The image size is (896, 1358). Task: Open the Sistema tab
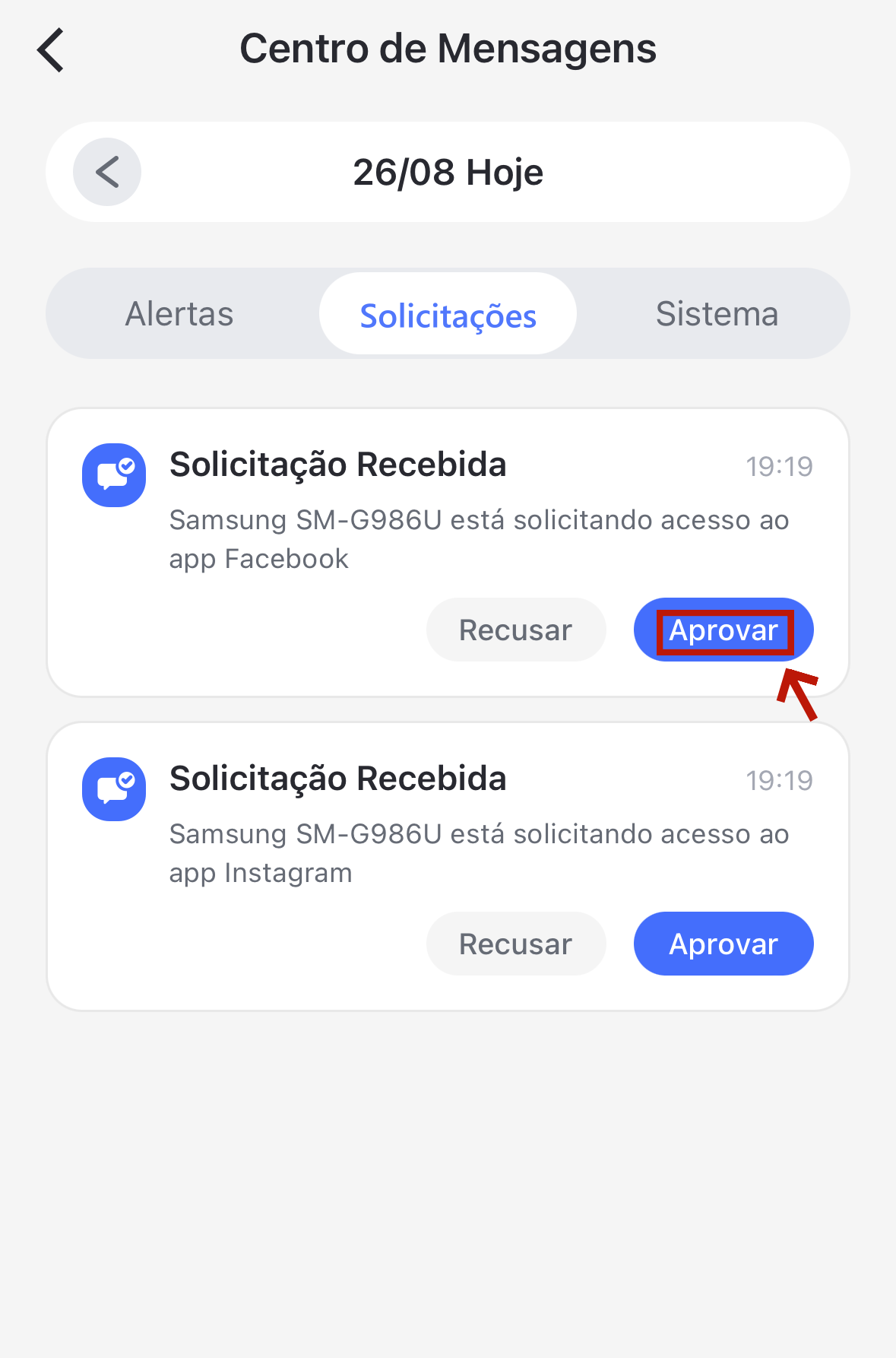tap(717, 313)
